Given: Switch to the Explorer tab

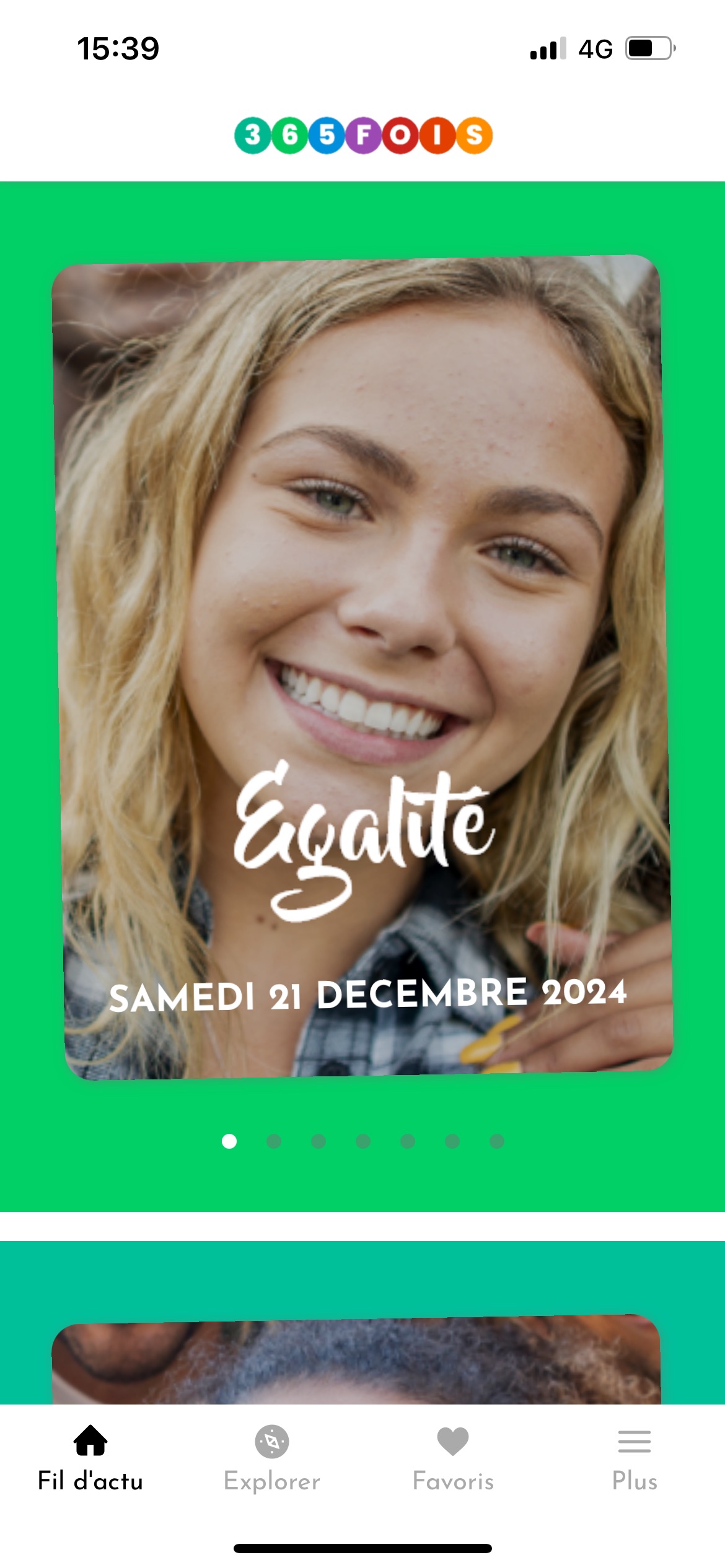Looking at the screenshot, I should [x=271, y=1458].
